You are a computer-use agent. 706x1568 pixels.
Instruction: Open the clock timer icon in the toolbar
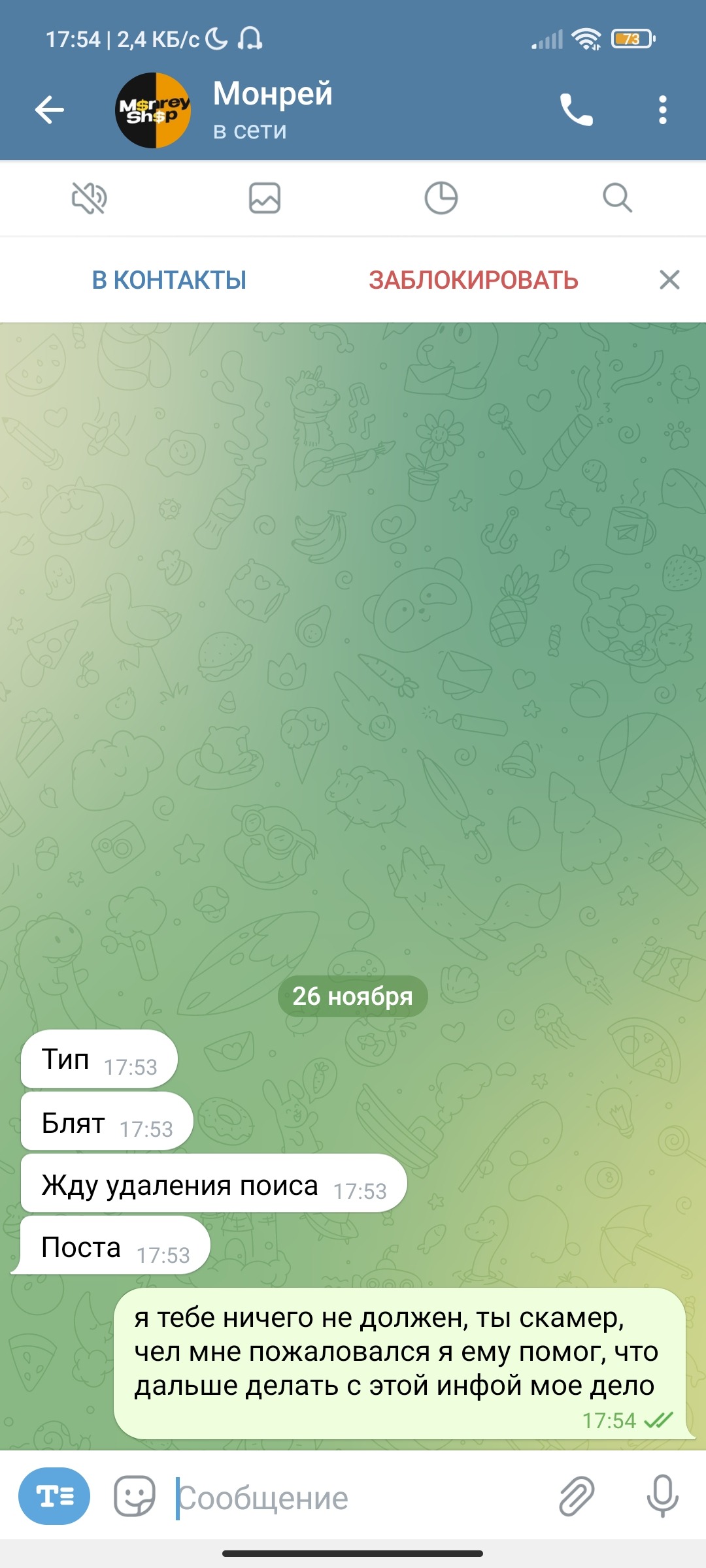441,198
